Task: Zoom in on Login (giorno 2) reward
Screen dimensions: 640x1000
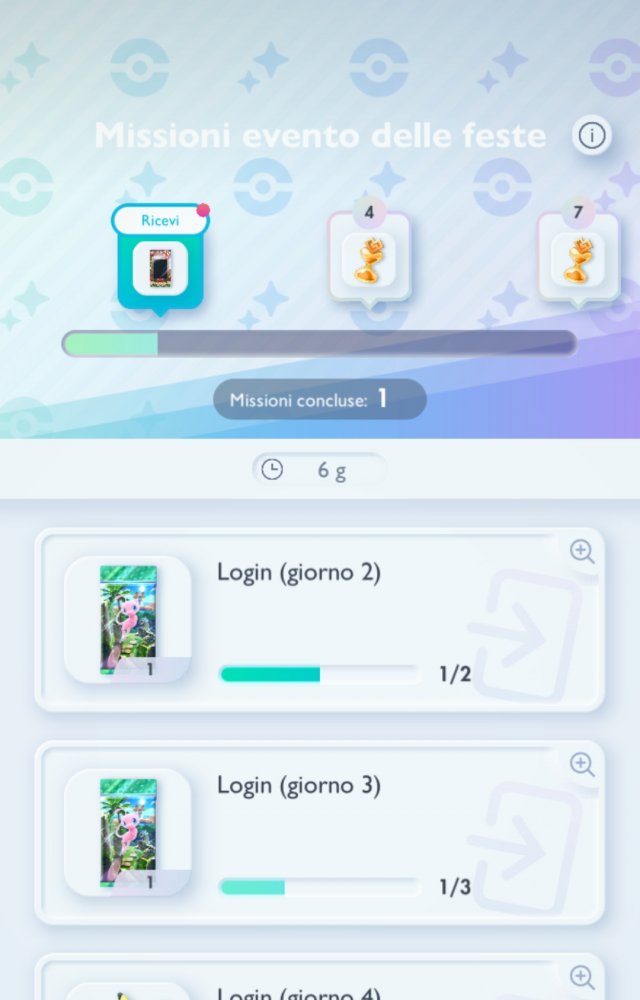Action: coord(582,551)
